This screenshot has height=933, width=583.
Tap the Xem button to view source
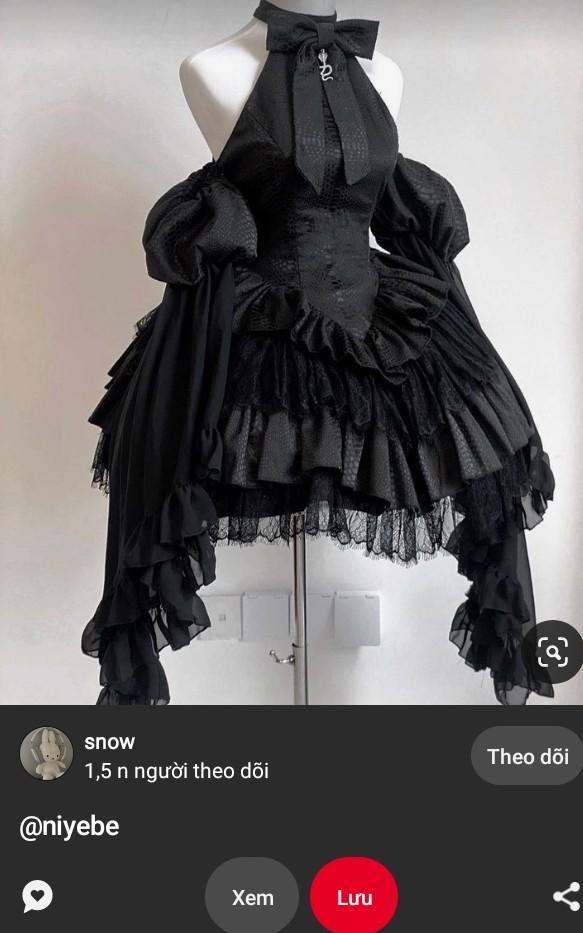(x=252, y=897)
